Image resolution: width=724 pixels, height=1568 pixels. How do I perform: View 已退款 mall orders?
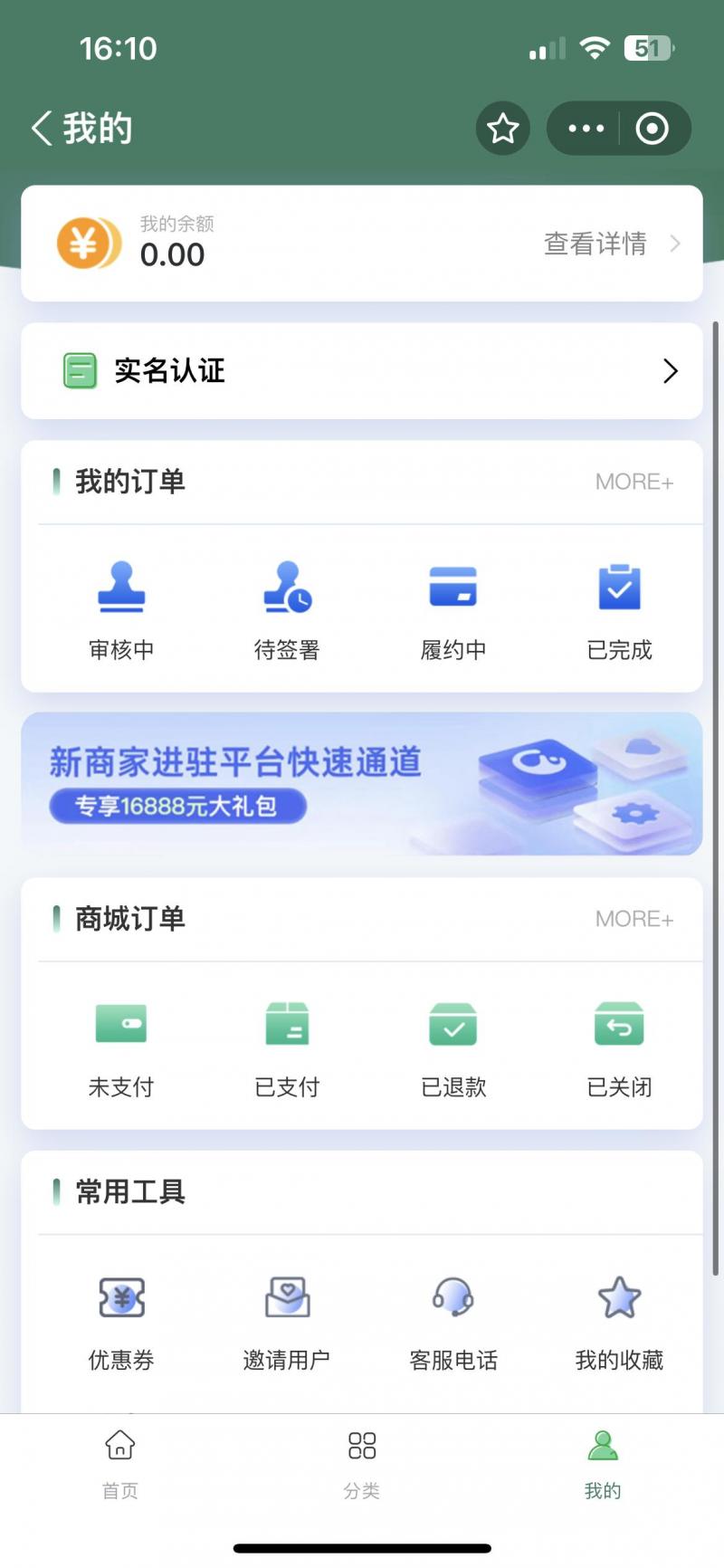(x=452, y=1047)
